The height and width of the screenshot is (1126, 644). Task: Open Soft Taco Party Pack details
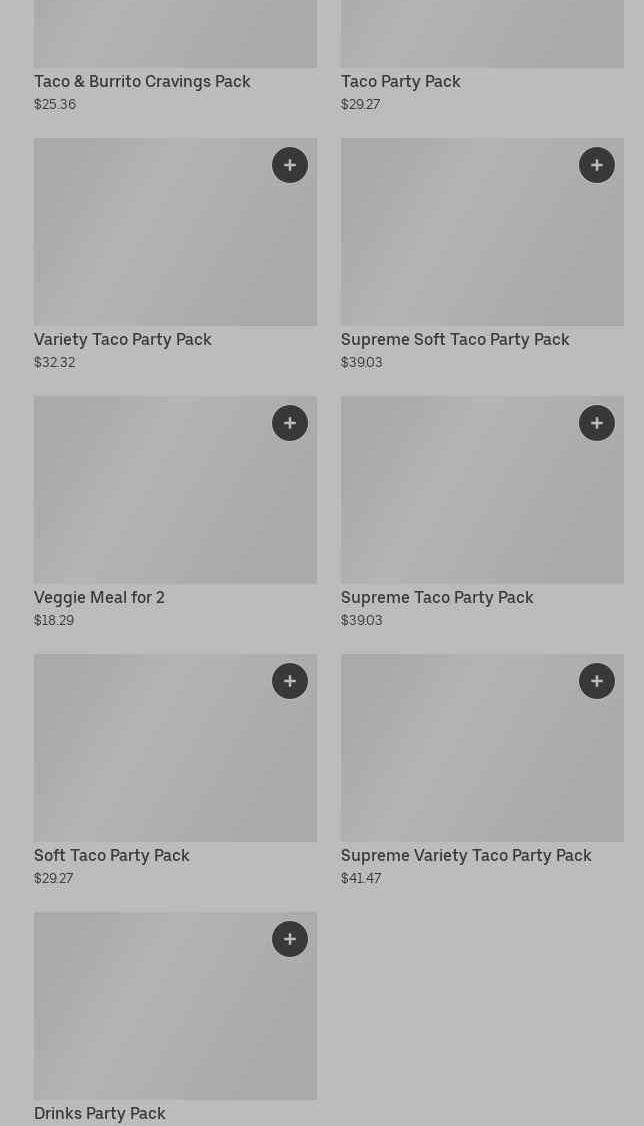point(112,856)
